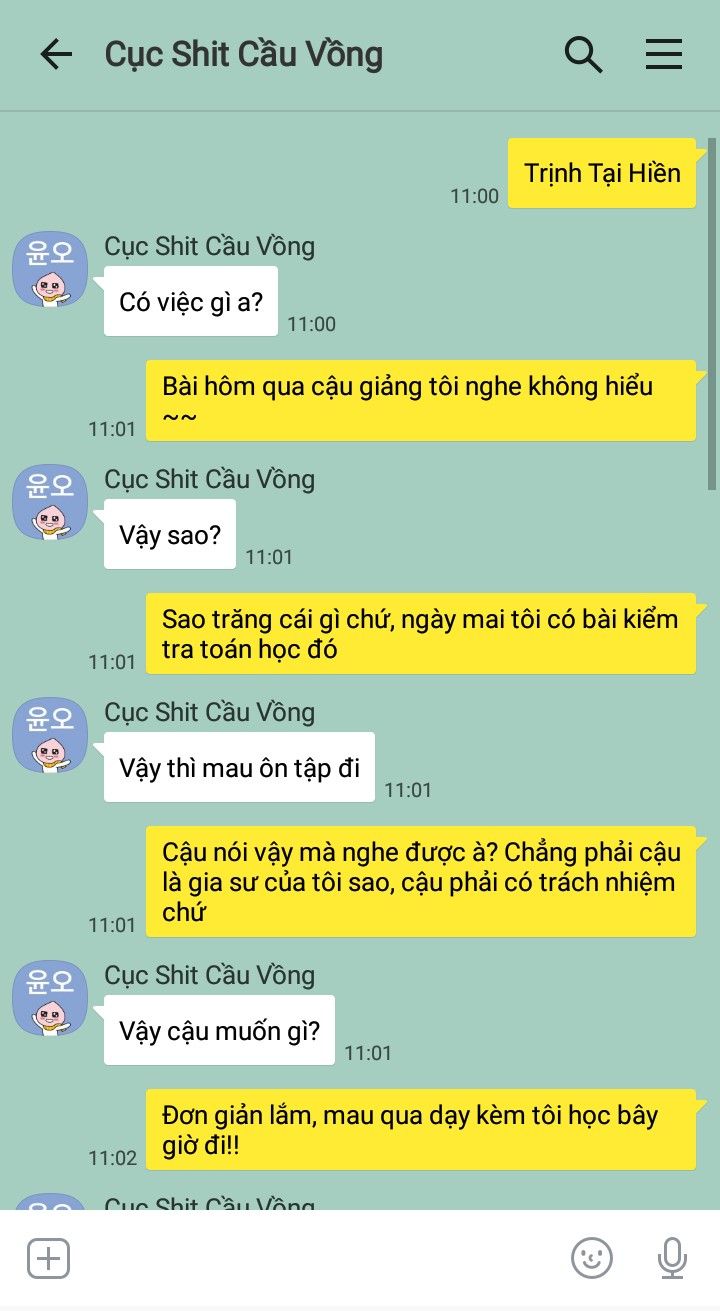Open the chat menu

click(663, 54)
